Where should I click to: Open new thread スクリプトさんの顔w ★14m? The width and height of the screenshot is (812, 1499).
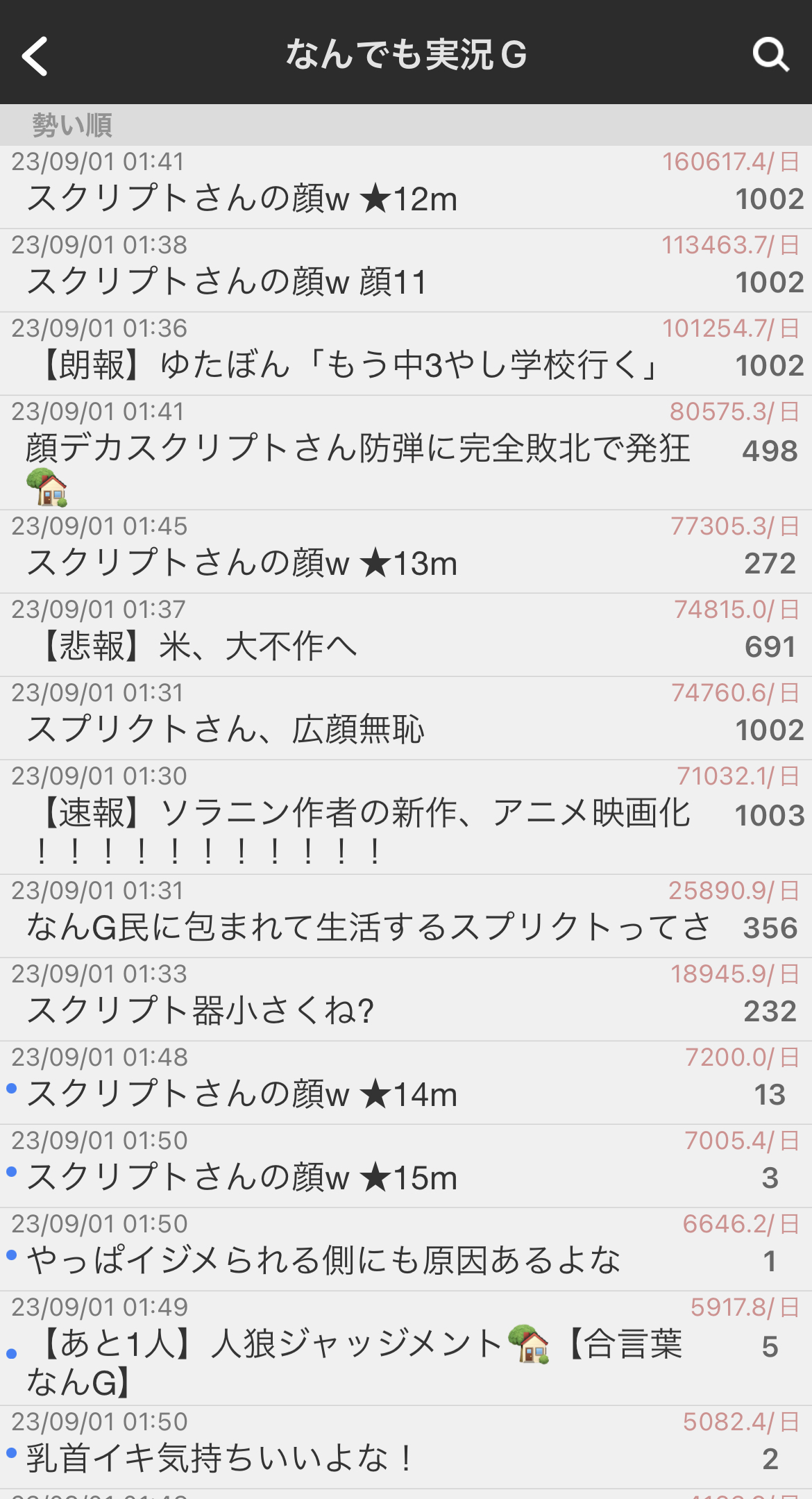coord(406,1083)
